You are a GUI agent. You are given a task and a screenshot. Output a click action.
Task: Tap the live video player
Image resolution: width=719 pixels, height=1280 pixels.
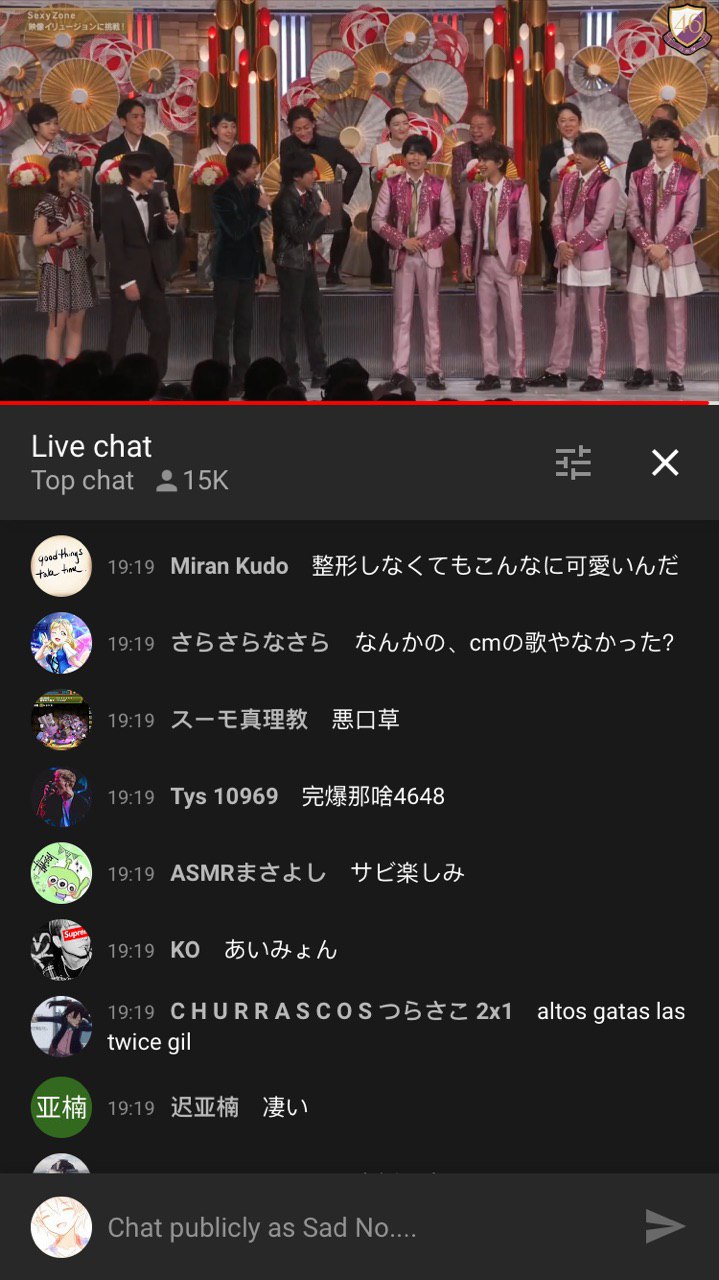360,200
